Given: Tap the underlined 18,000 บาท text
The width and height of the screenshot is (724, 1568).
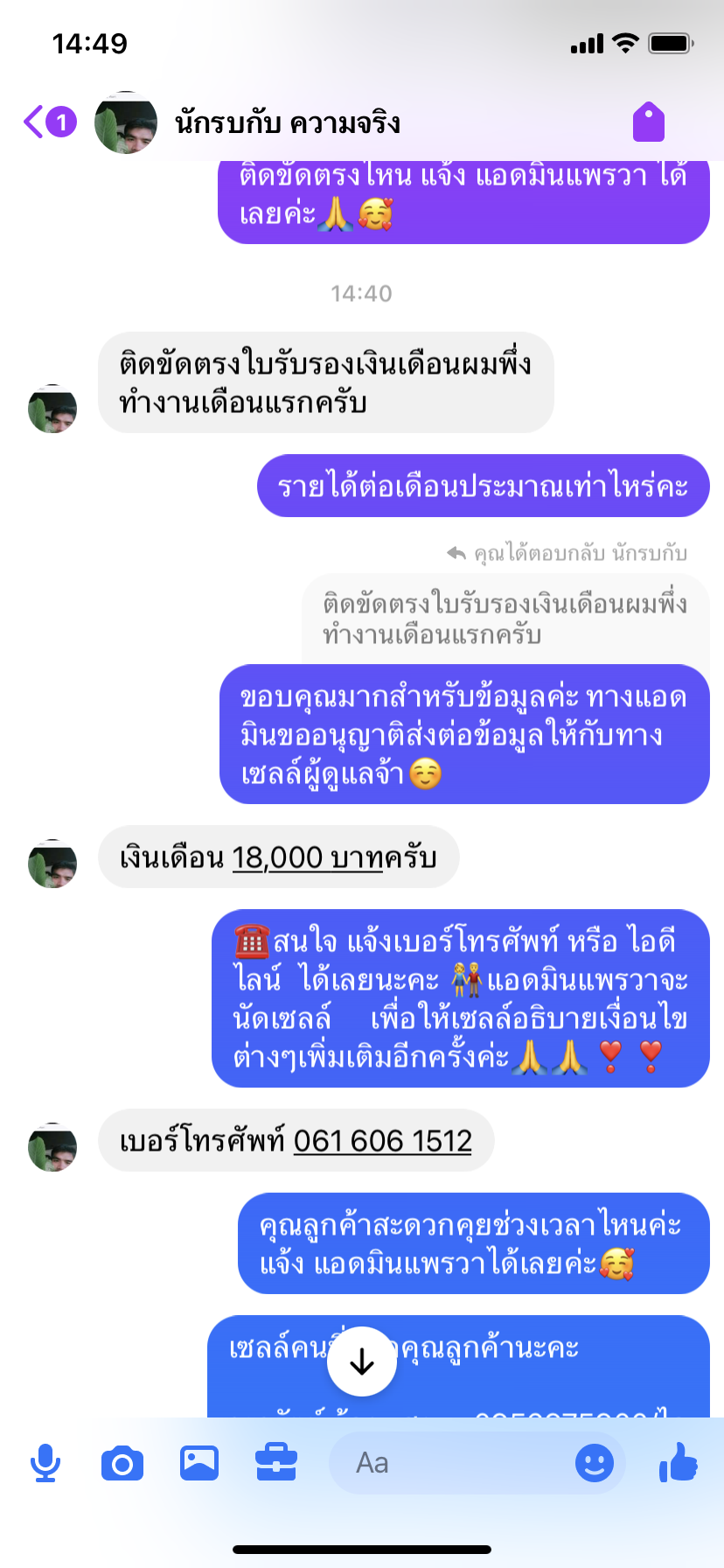Looking at the screenshot, I should click(307, 857).
